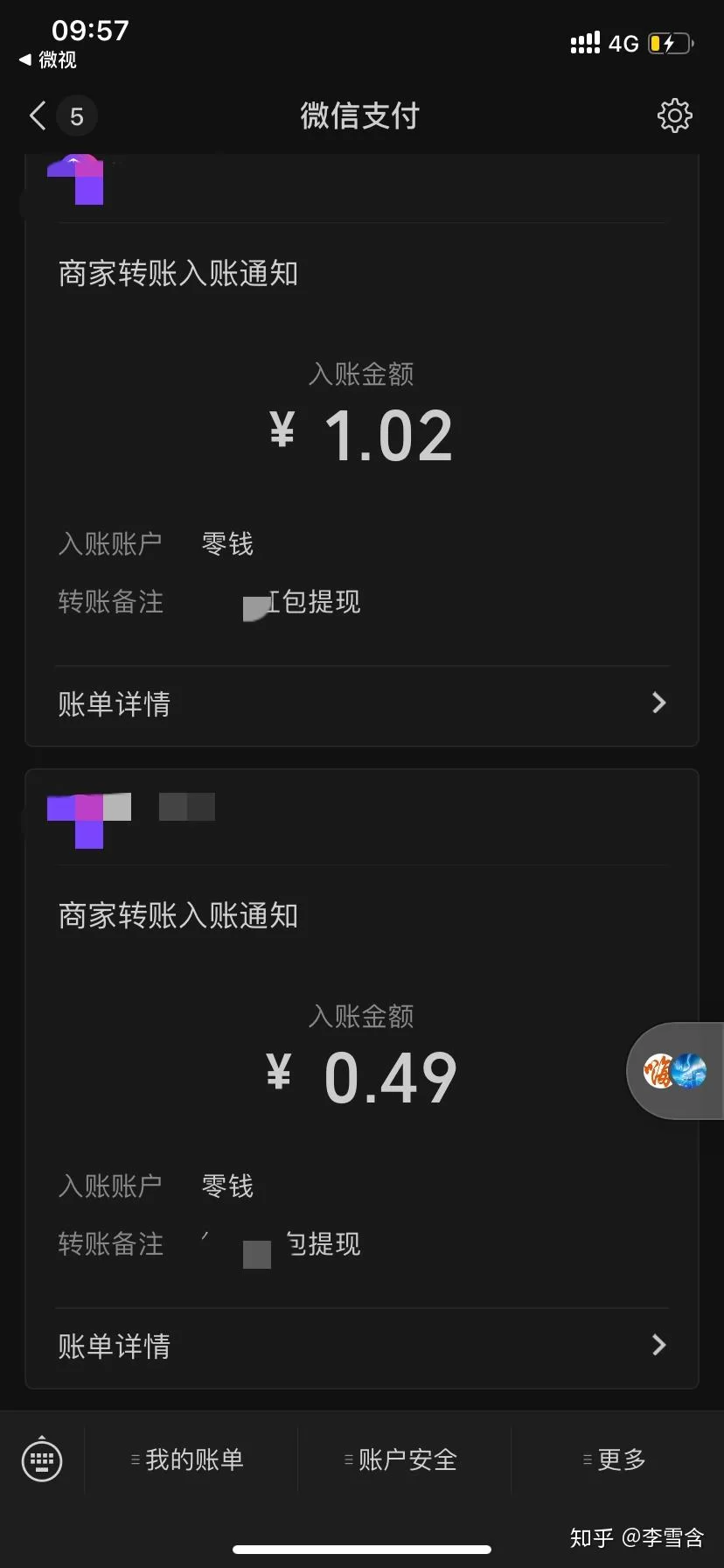Screen dimensions: 724x1568
Task: Switch to keyboard input mode
Action: (x=42, y=1459)
